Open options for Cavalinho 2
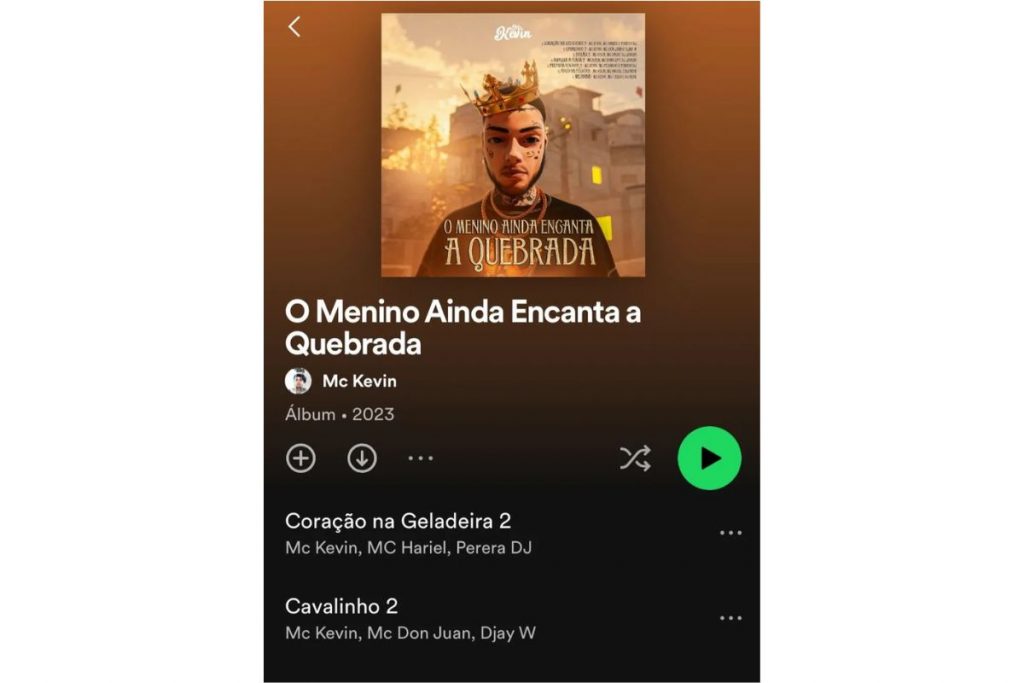The height and width of the screenshot is (683, 1024). point(730,618)
